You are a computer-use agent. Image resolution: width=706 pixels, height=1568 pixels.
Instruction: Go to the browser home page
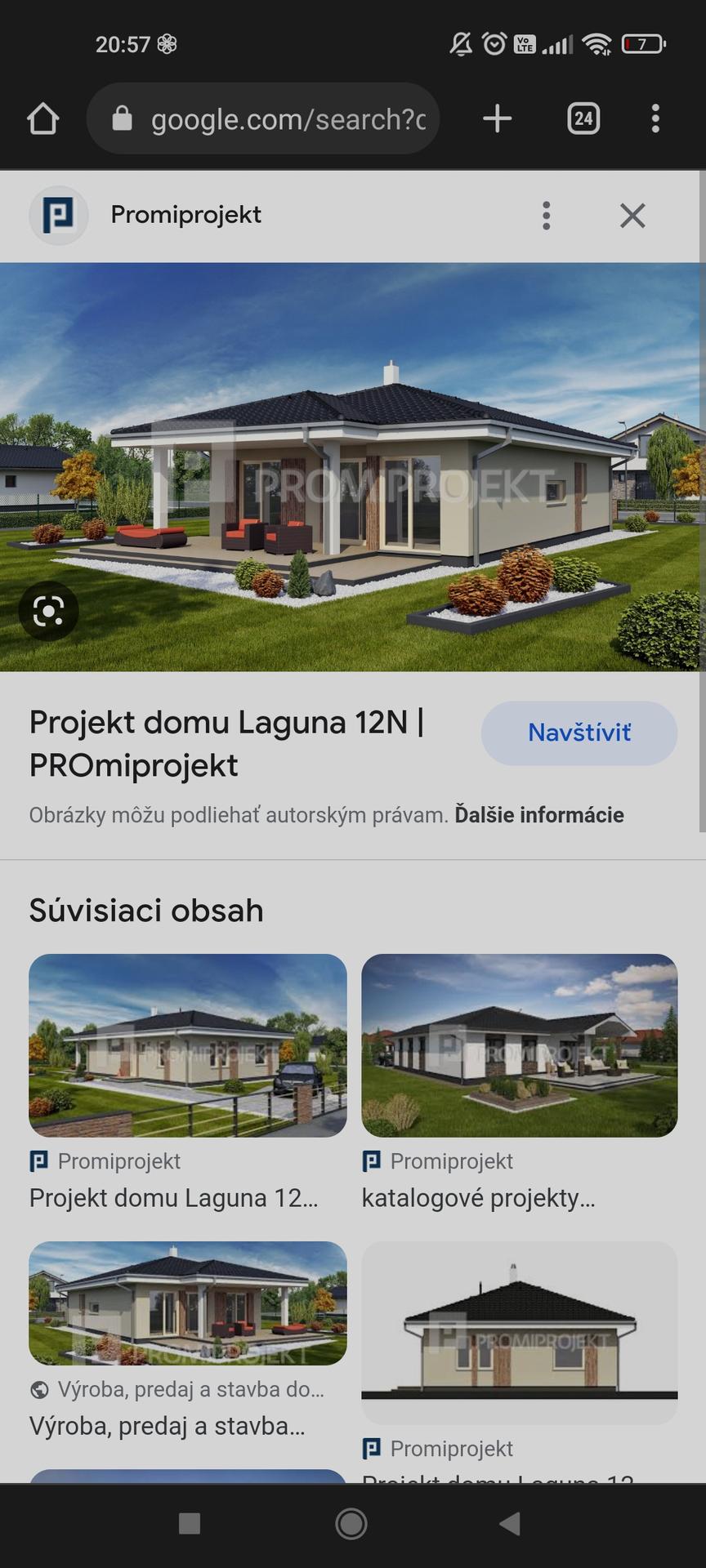pos(43,119)
